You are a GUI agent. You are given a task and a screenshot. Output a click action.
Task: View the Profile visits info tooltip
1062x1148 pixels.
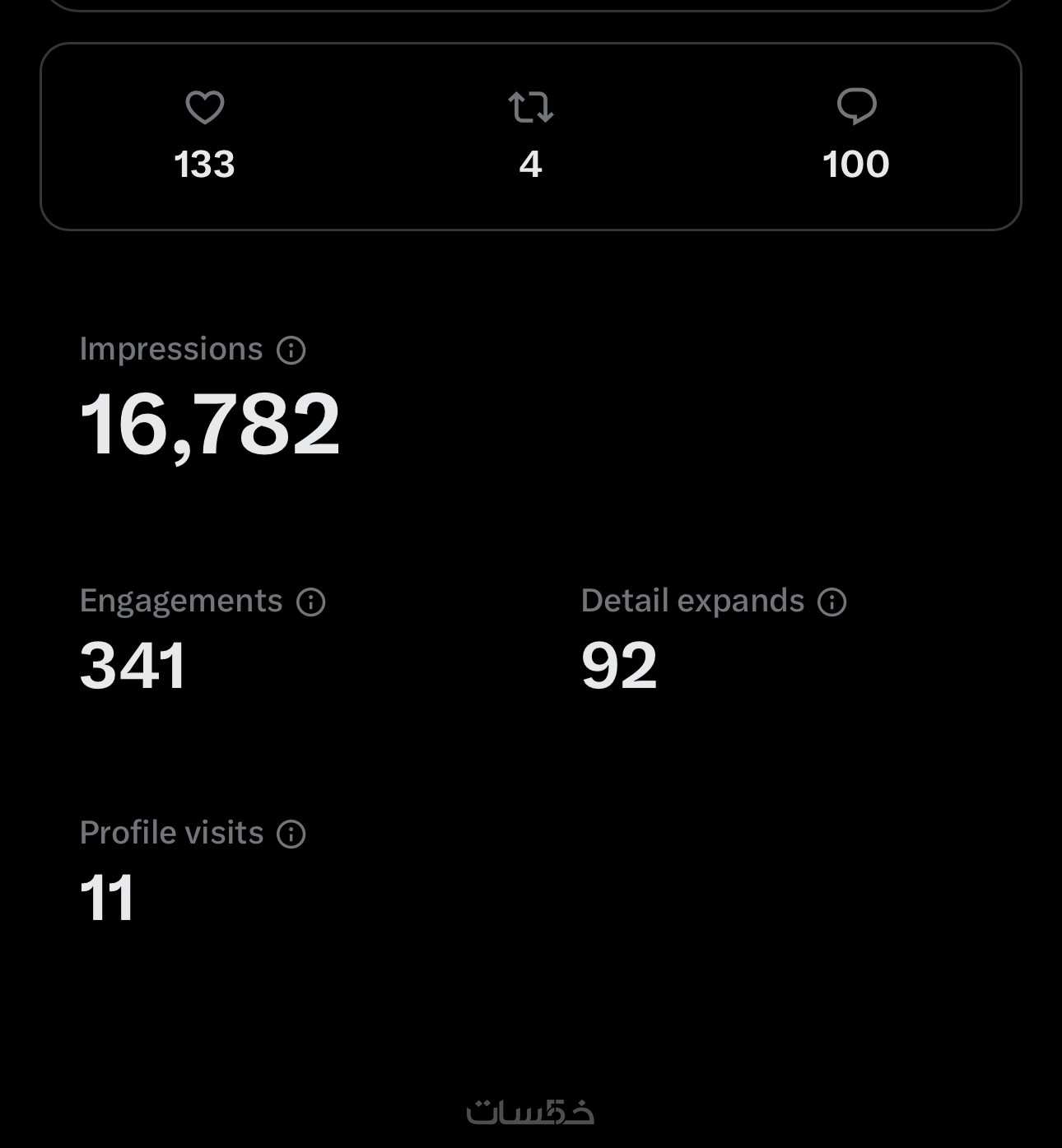click(x=291, y=834)
